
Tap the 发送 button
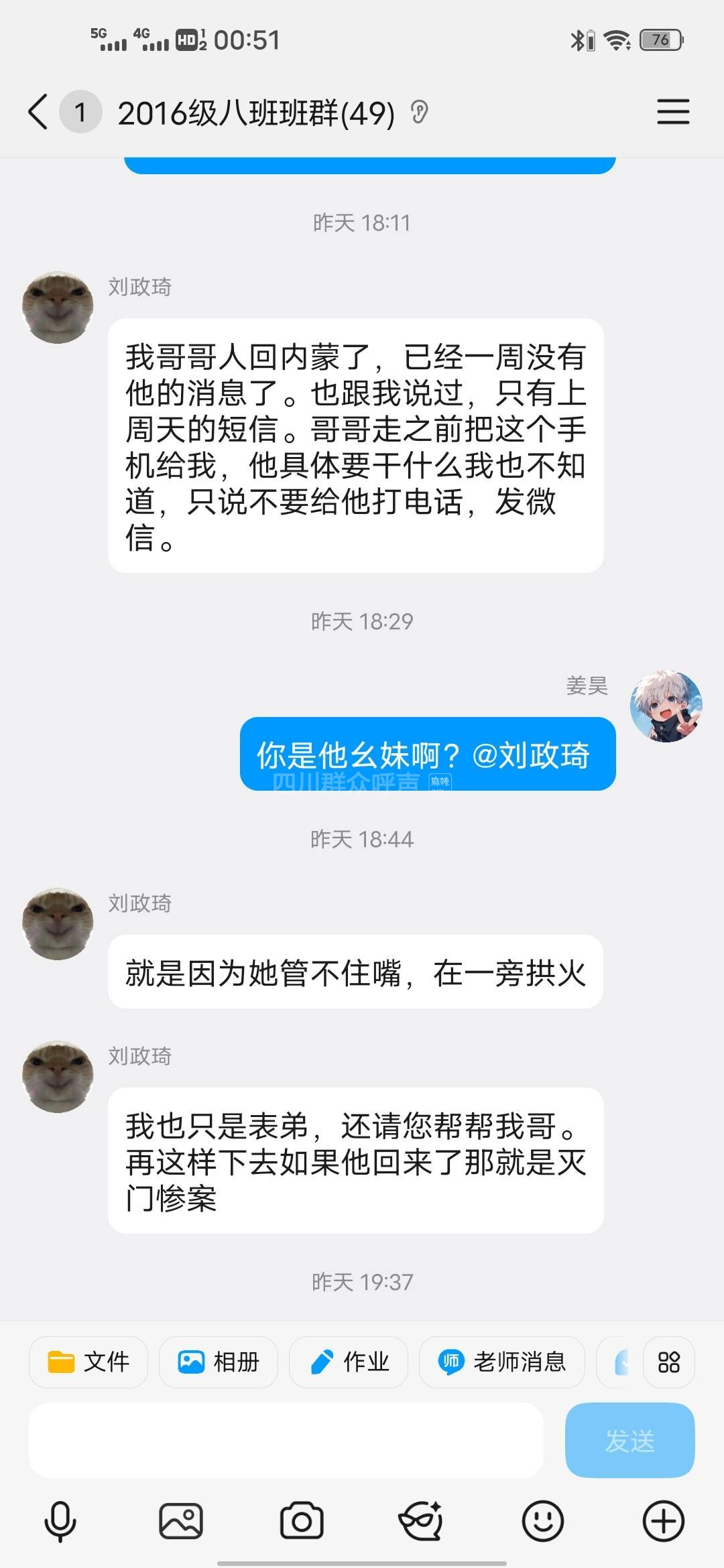coord(629,1440)
